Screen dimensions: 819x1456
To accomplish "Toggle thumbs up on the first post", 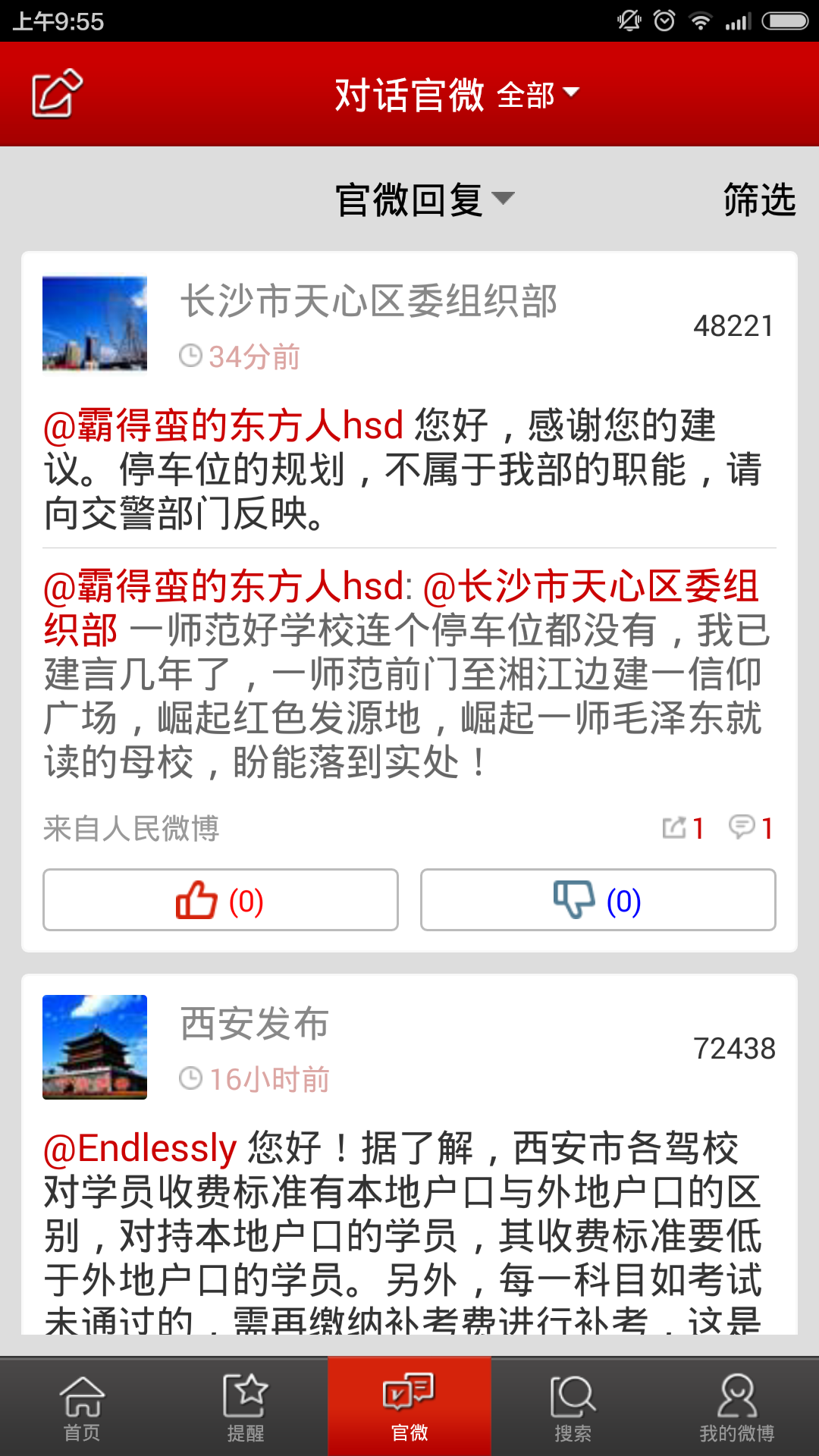I will click(x=220, y=900).
